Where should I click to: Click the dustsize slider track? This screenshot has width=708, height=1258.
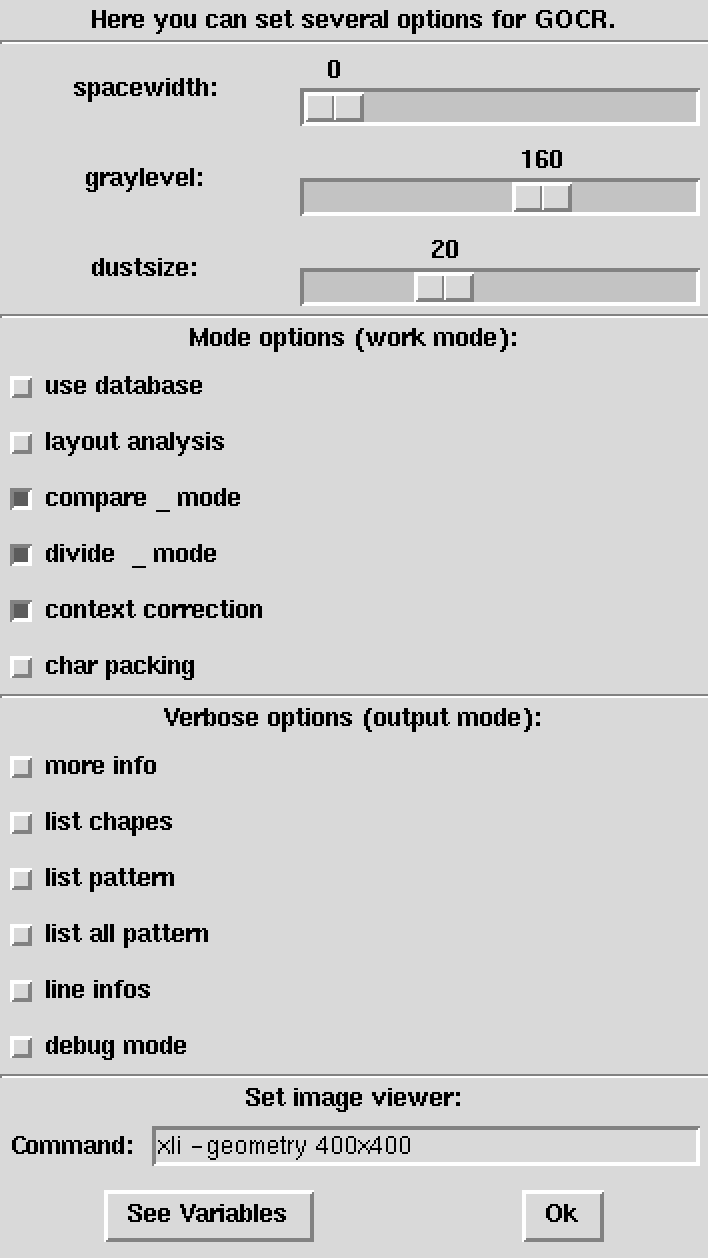[x=500, y=287]
